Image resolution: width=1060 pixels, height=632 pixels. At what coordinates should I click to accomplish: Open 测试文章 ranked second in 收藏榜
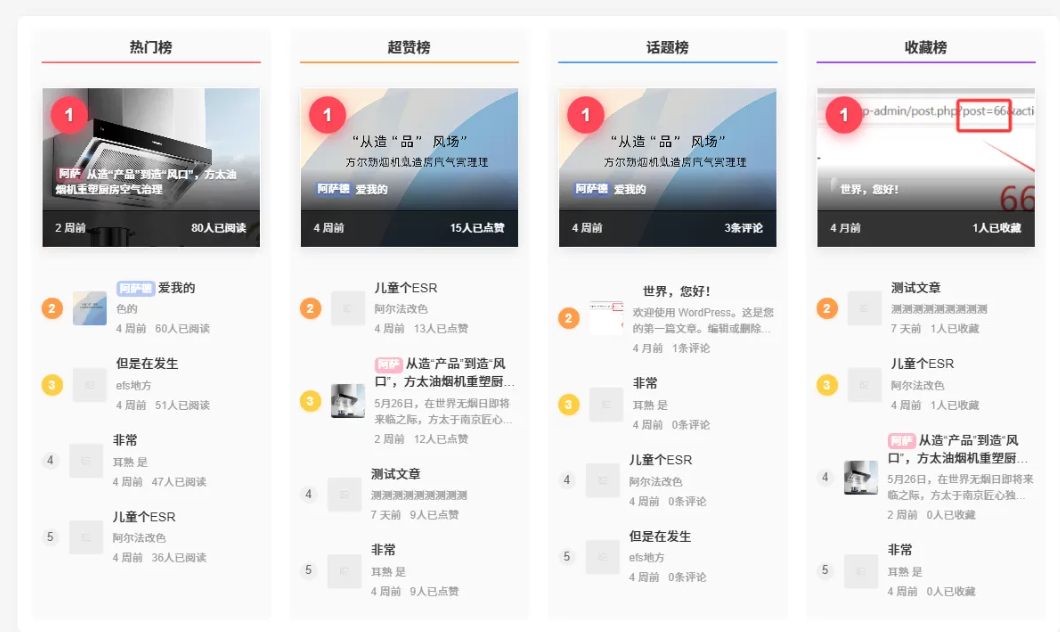click(916, 288)
